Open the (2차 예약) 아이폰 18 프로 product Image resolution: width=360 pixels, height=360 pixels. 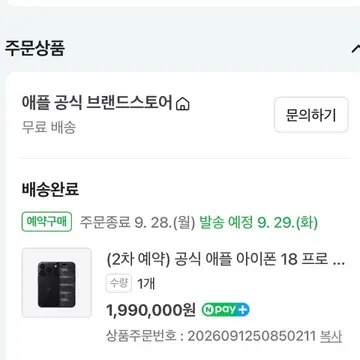(x=226, y=260)
